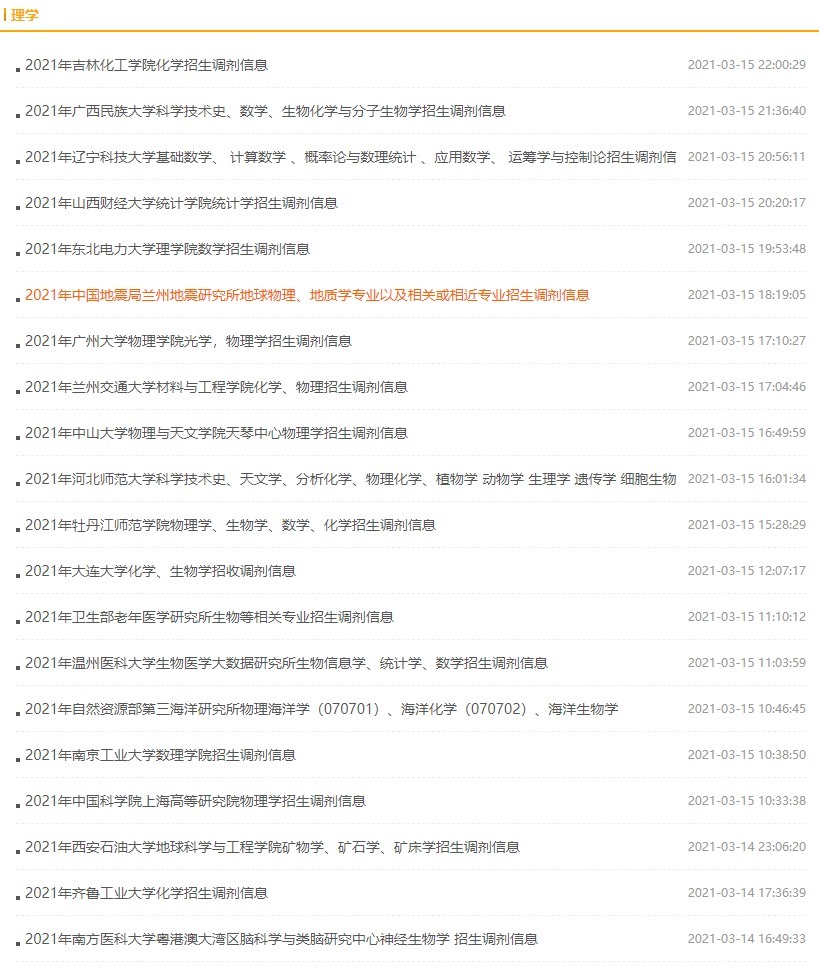打开中国科学院上海高等研究院物理学调剂信息
The image size is (819, 970).
[x=195, y=801]
